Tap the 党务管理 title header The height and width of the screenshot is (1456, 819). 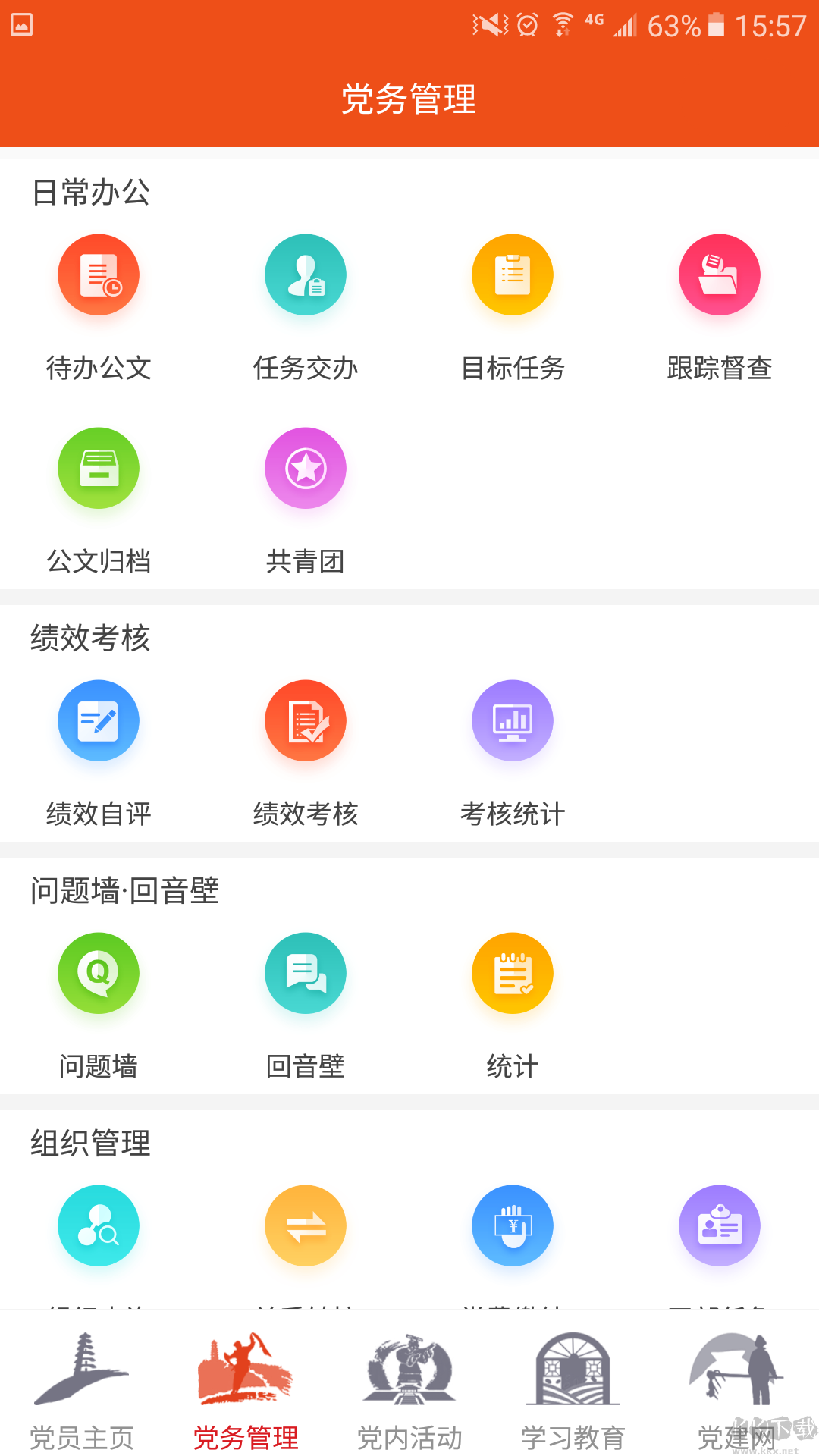(409, 99)
